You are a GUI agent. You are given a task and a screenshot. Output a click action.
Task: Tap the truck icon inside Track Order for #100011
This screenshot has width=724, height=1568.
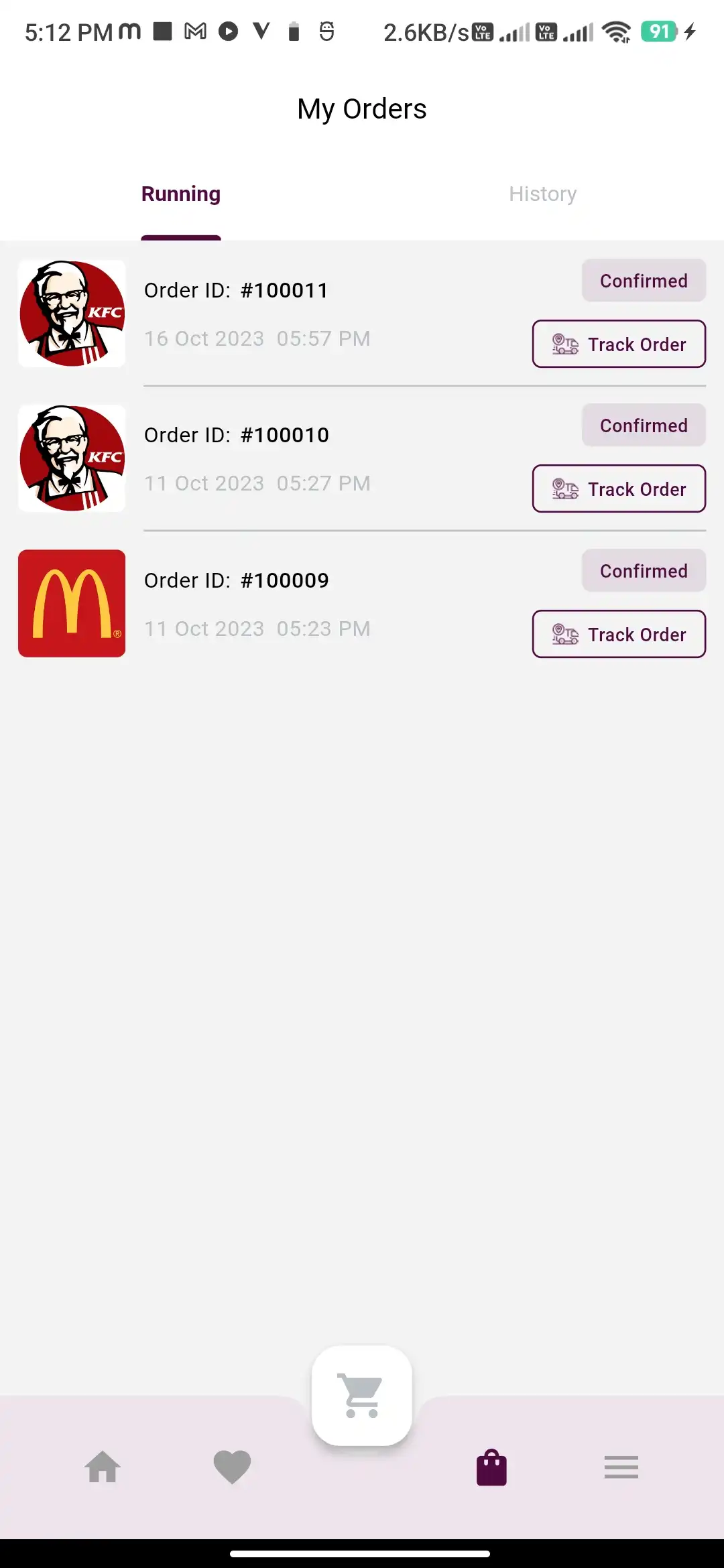click(x=563, y=344)
